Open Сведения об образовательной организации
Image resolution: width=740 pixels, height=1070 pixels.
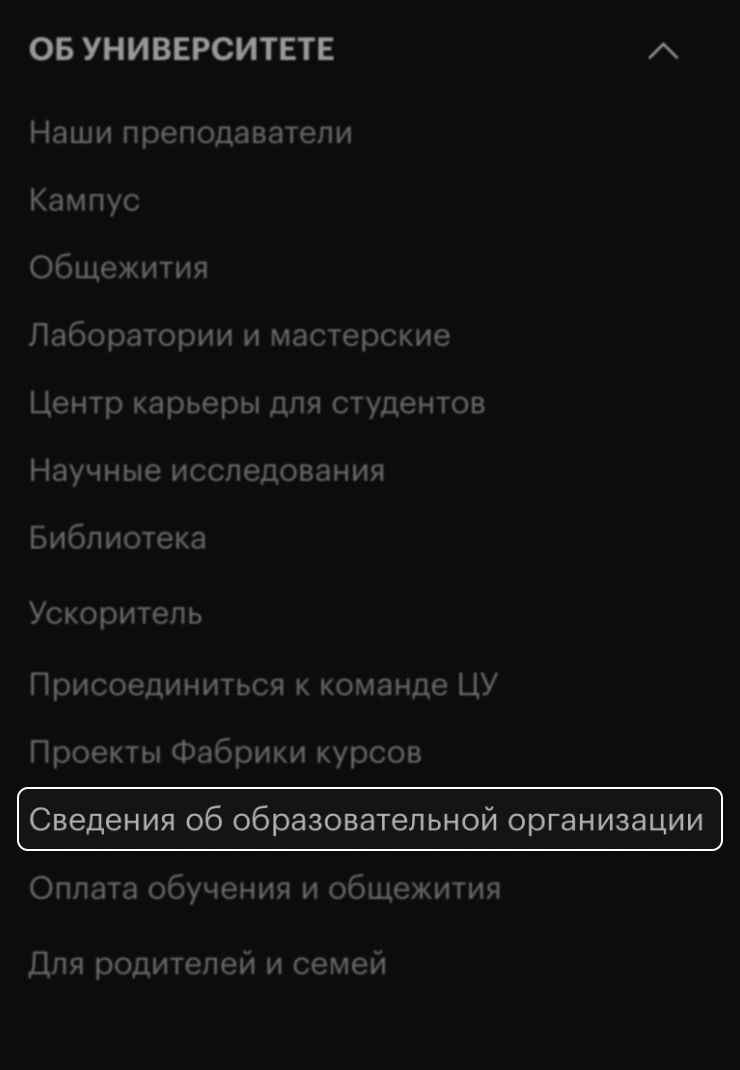[366, 820]
